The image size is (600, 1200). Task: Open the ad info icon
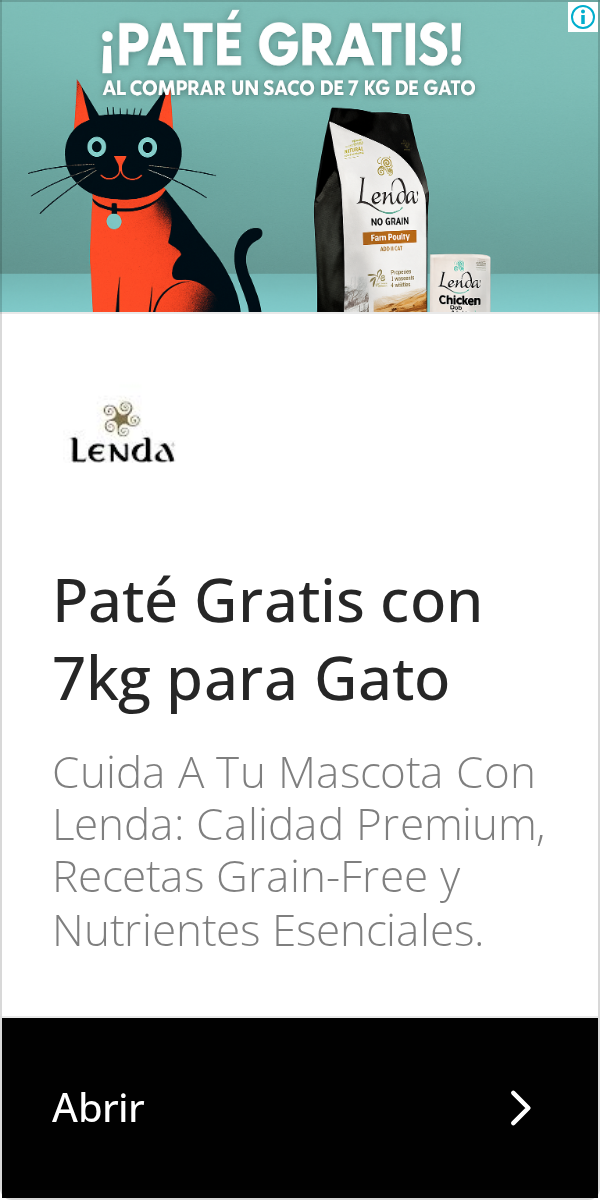tap(583, 16)
